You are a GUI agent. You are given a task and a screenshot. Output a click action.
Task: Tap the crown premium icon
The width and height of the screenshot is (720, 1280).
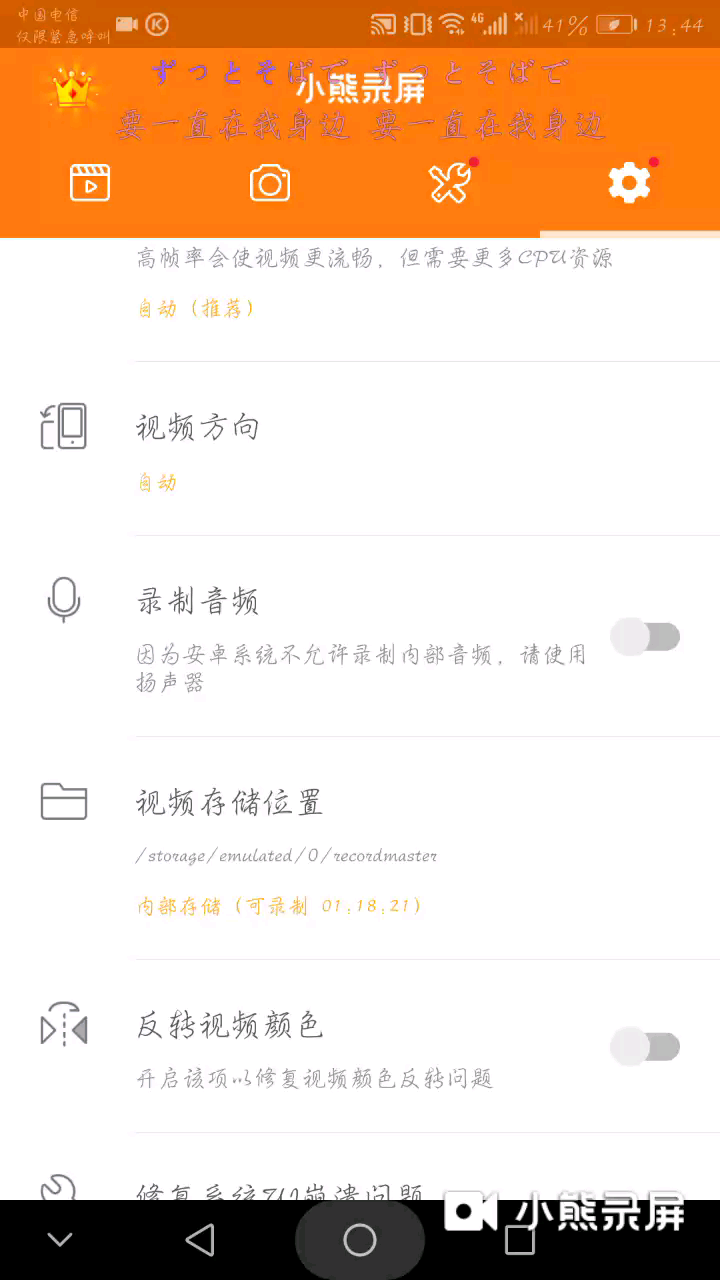pos(72,90)
